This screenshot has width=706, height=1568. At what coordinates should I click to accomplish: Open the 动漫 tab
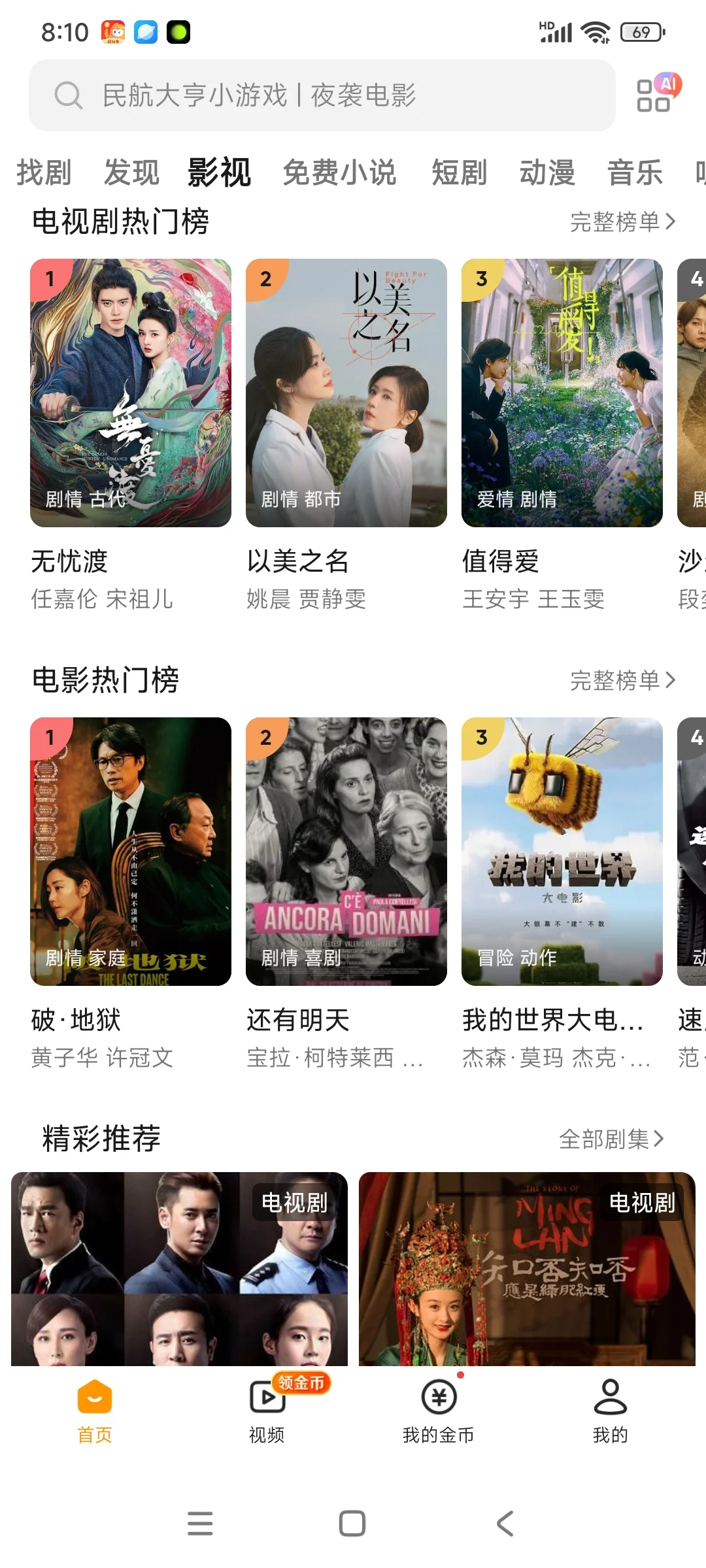(547, 172)
